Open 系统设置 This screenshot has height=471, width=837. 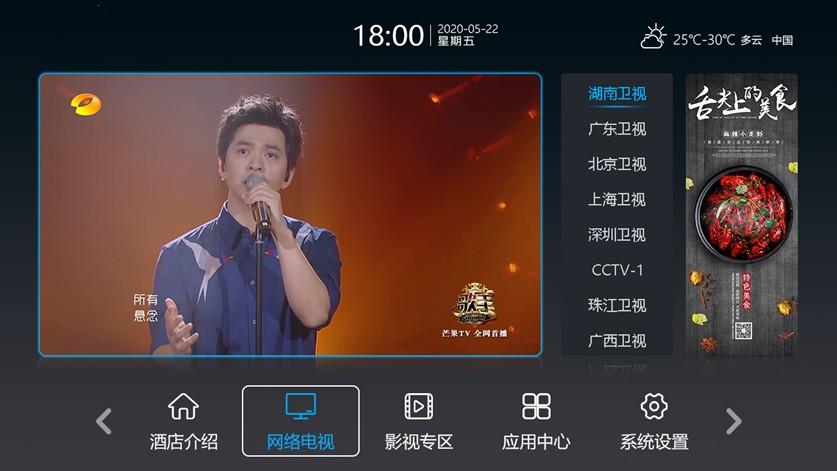(653, 421)
